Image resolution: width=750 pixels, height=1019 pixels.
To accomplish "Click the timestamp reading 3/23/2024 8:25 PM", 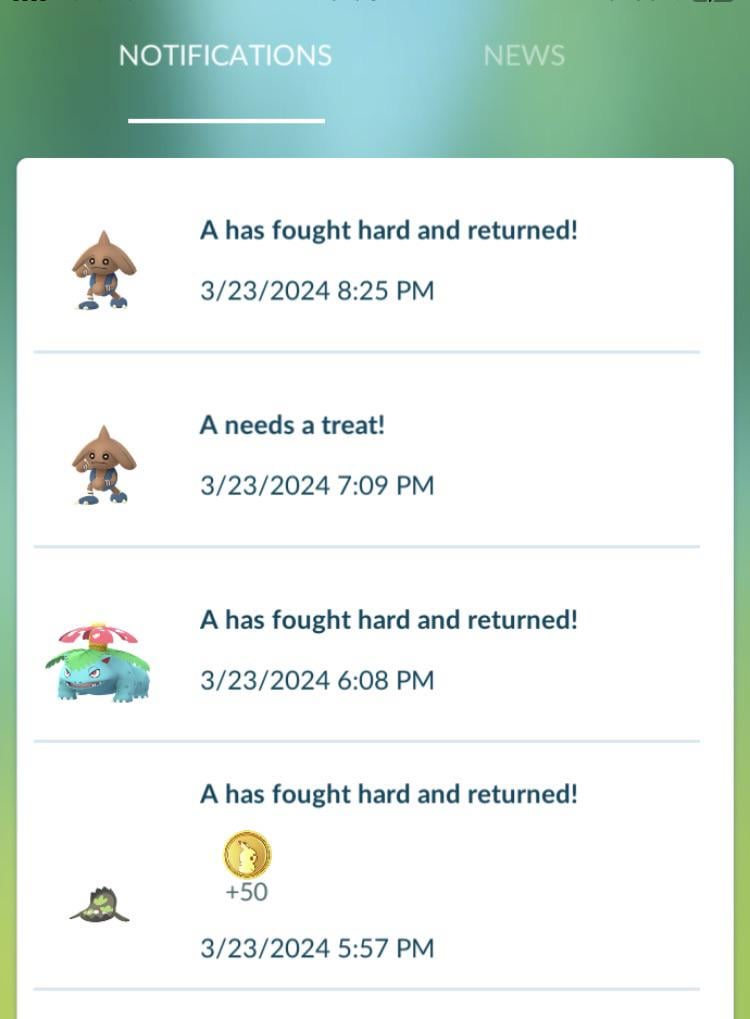I will point(317,290).
